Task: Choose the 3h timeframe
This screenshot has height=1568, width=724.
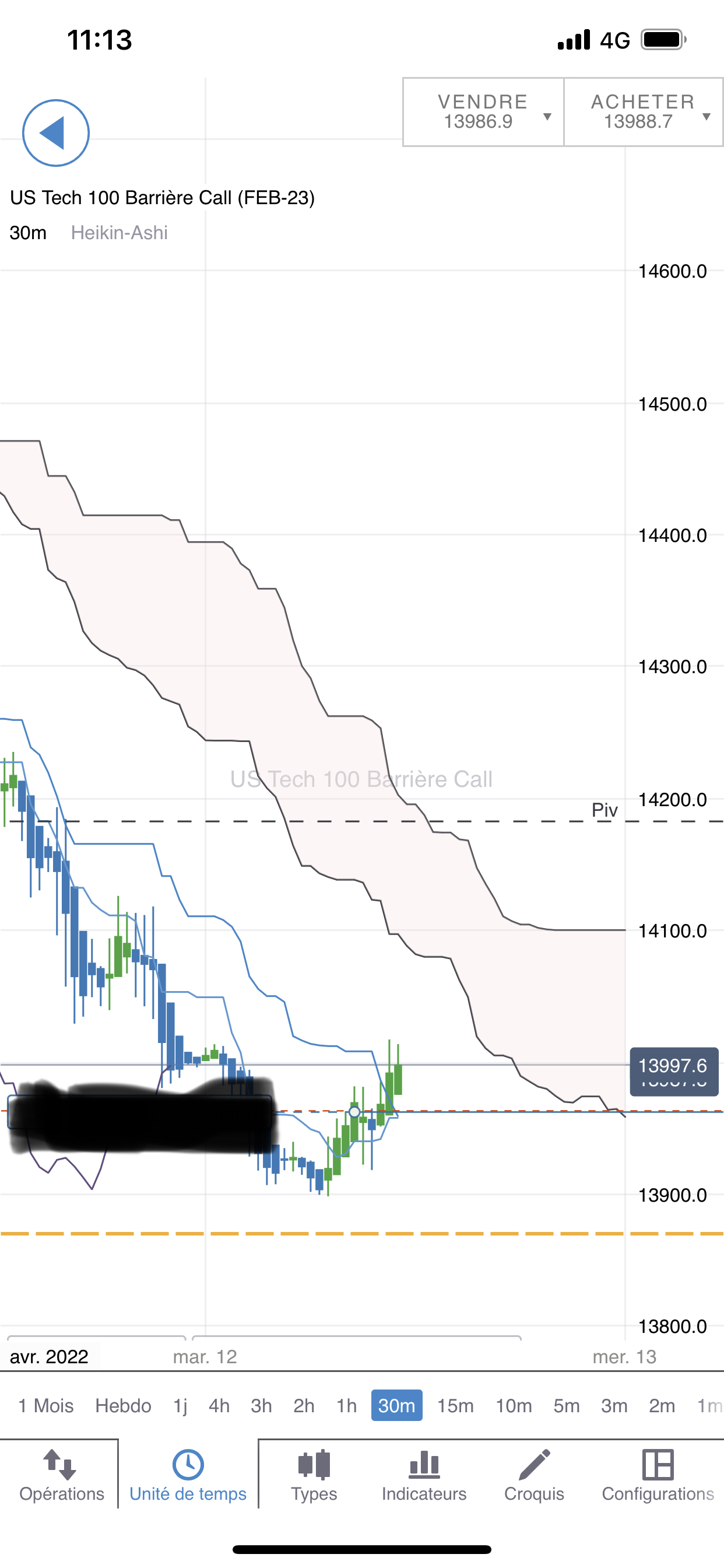Action: click(x=261, y=1405)
